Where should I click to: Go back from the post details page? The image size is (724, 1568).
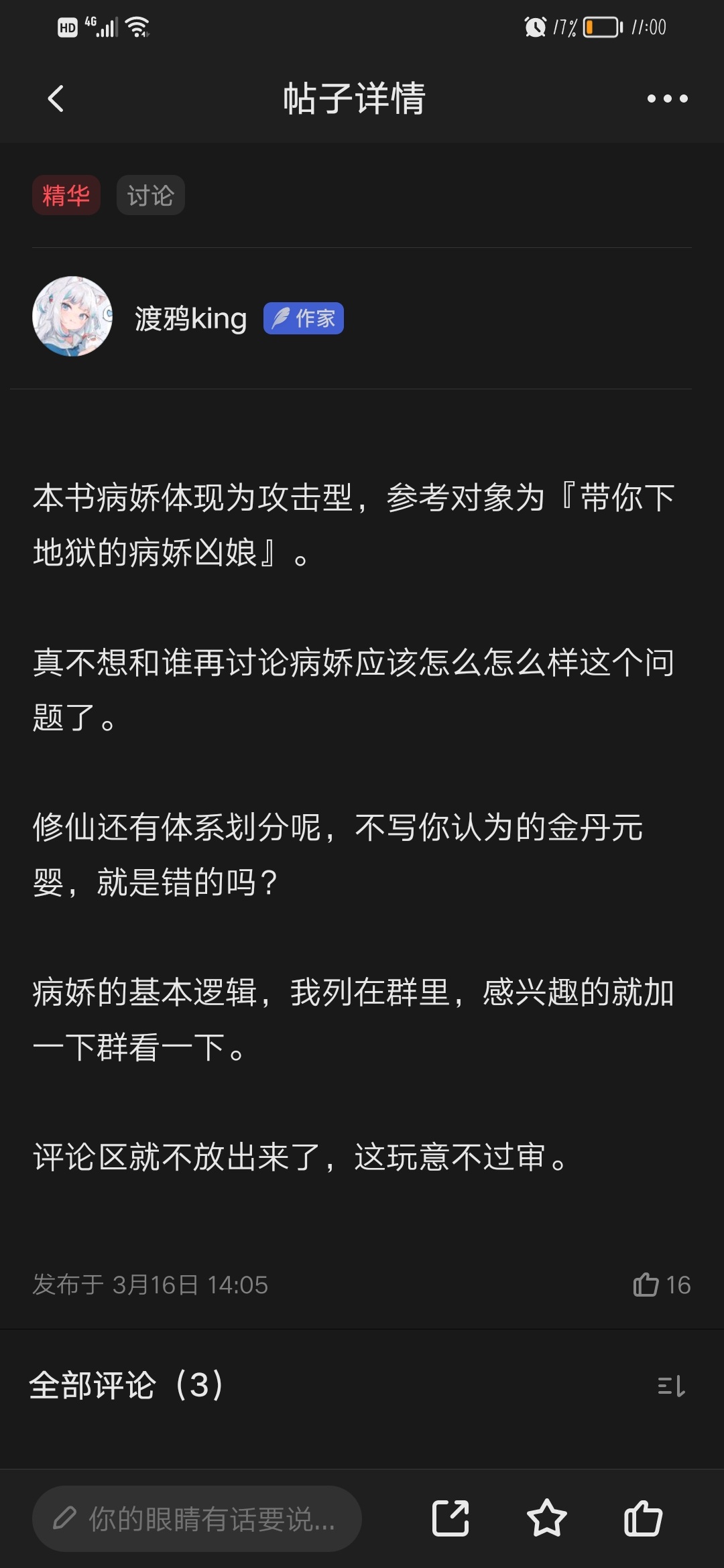click(56, 99)
